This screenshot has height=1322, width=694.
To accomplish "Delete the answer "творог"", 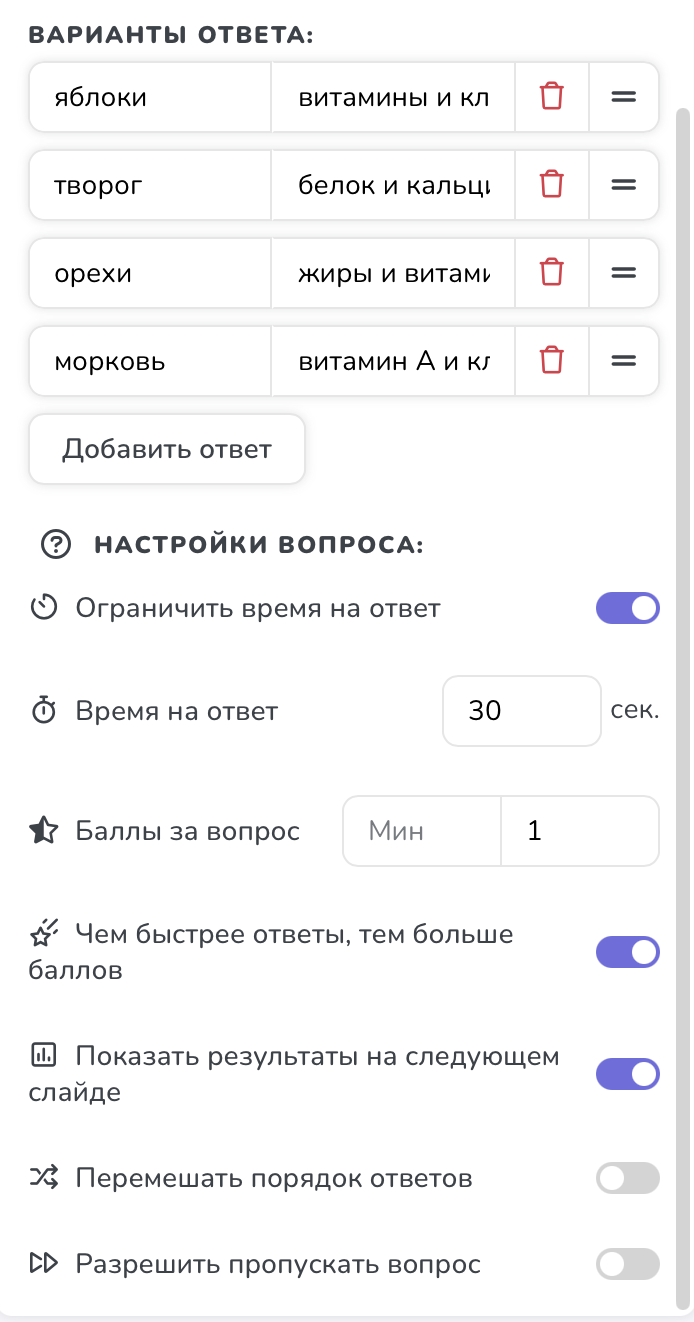I will tap(552, 185).
